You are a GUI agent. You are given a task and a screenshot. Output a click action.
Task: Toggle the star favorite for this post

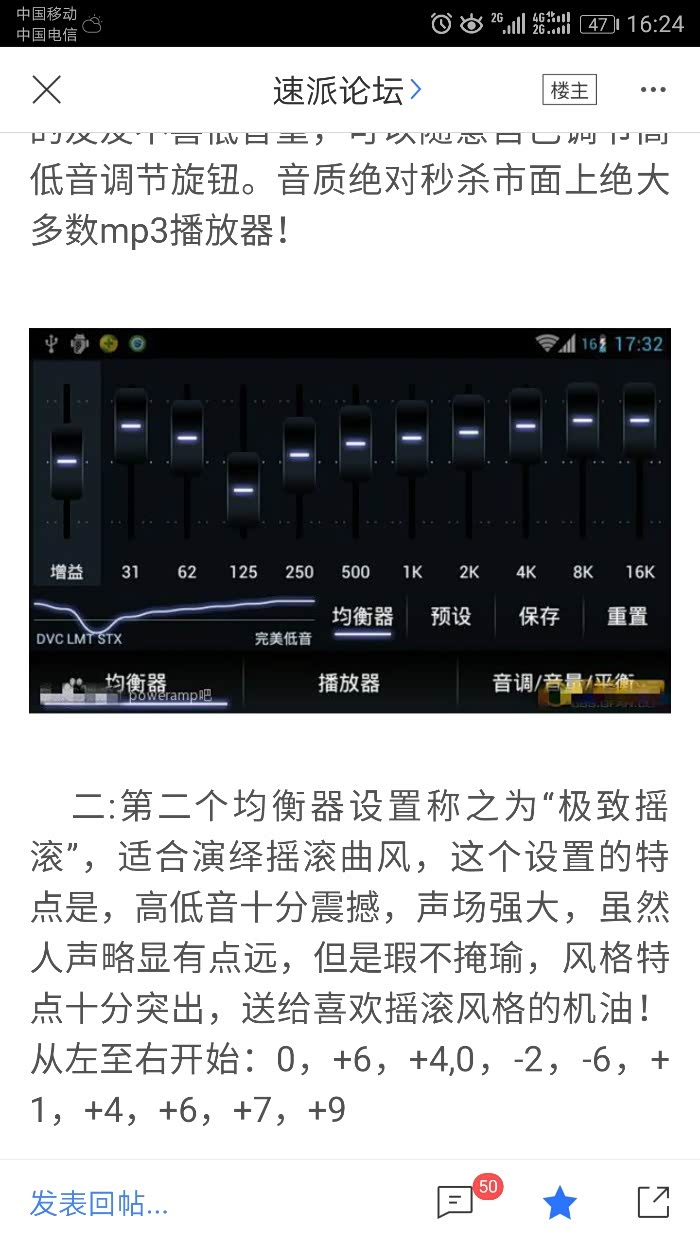(x=560, y=1203)
